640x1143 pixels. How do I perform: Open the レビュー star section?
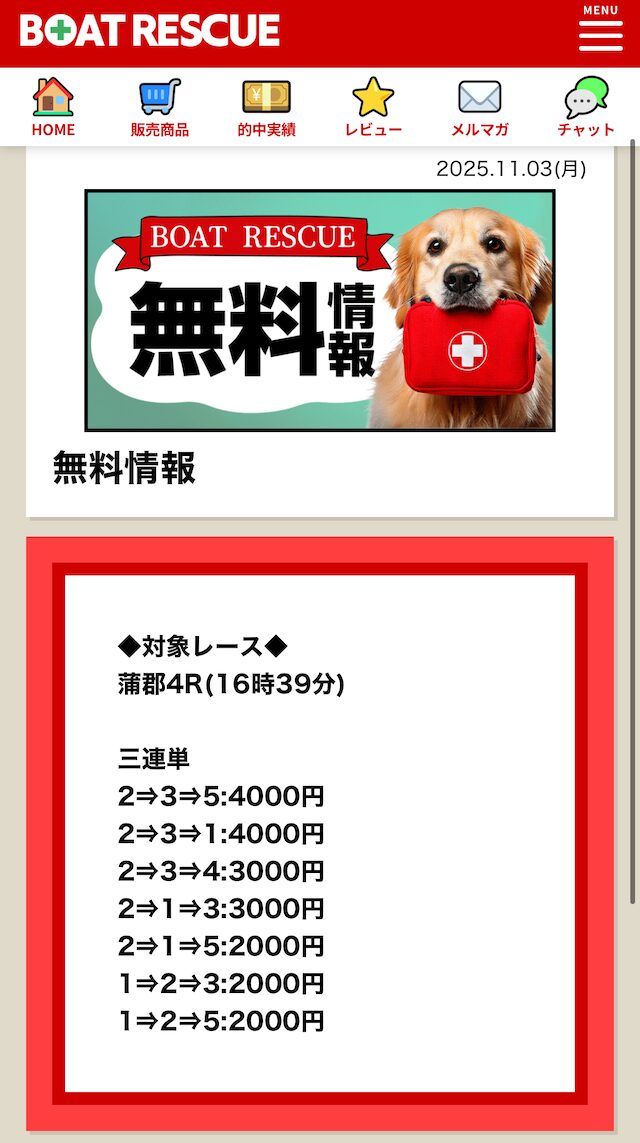click(373, 107)
